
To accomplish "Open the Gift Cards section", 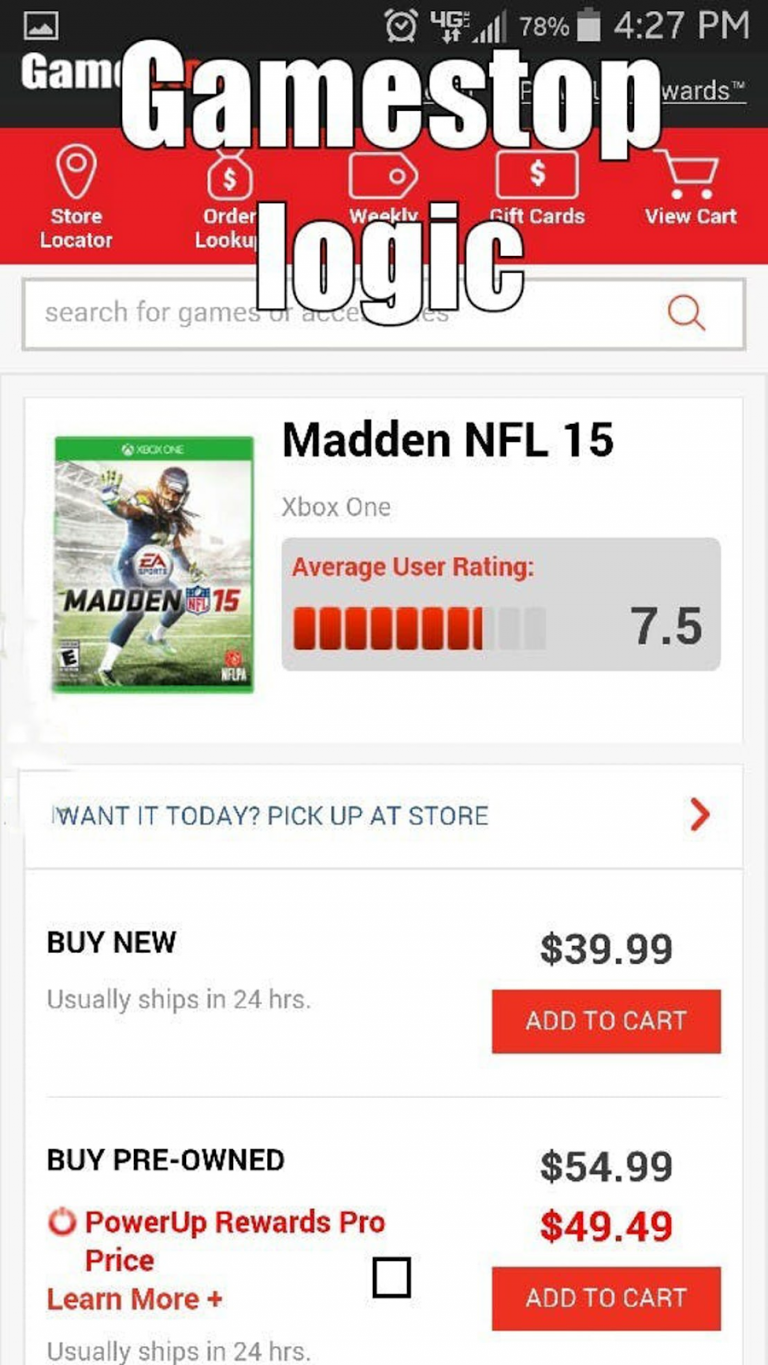I will coord(537,178).
